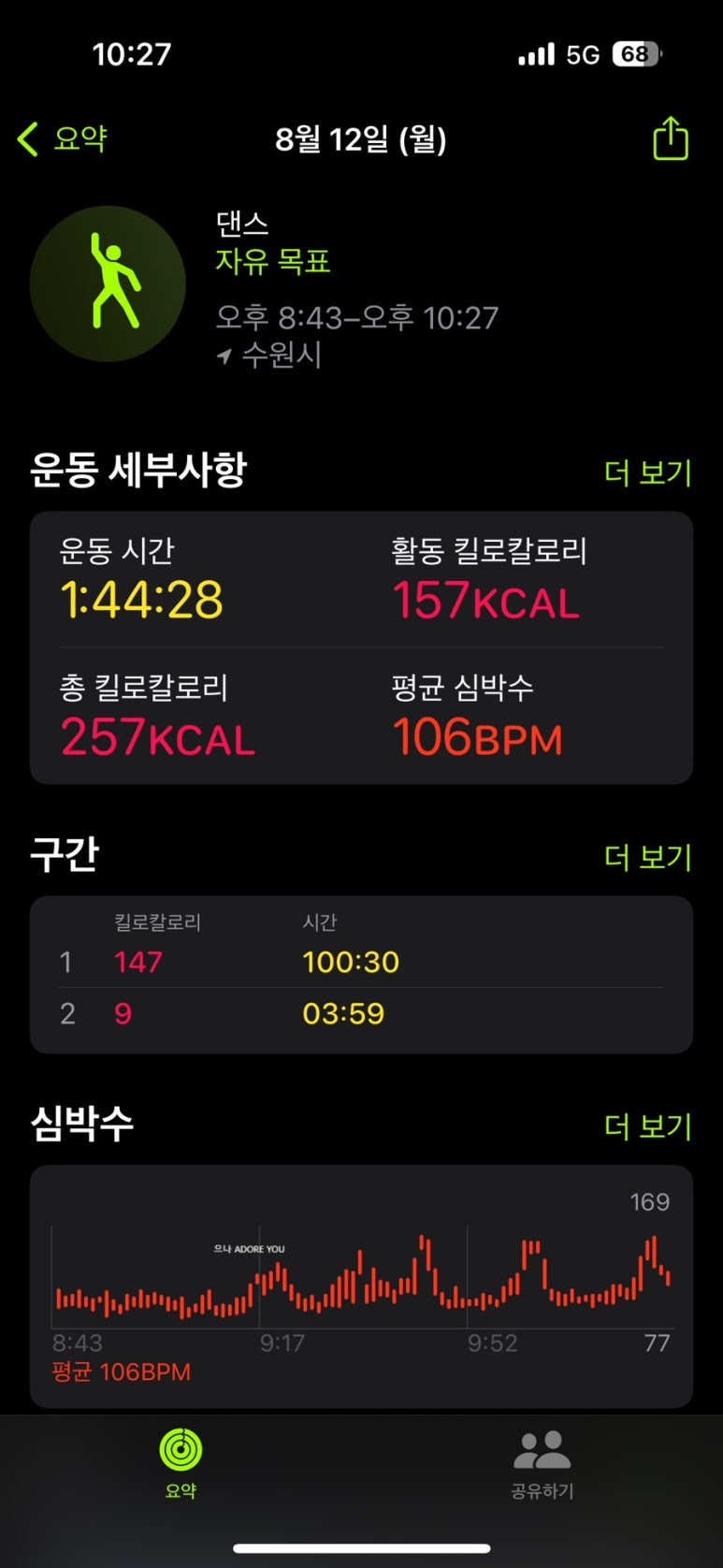723x1568 pixels.
Task: Switch to the 요약 tab
Action: 181,1464
